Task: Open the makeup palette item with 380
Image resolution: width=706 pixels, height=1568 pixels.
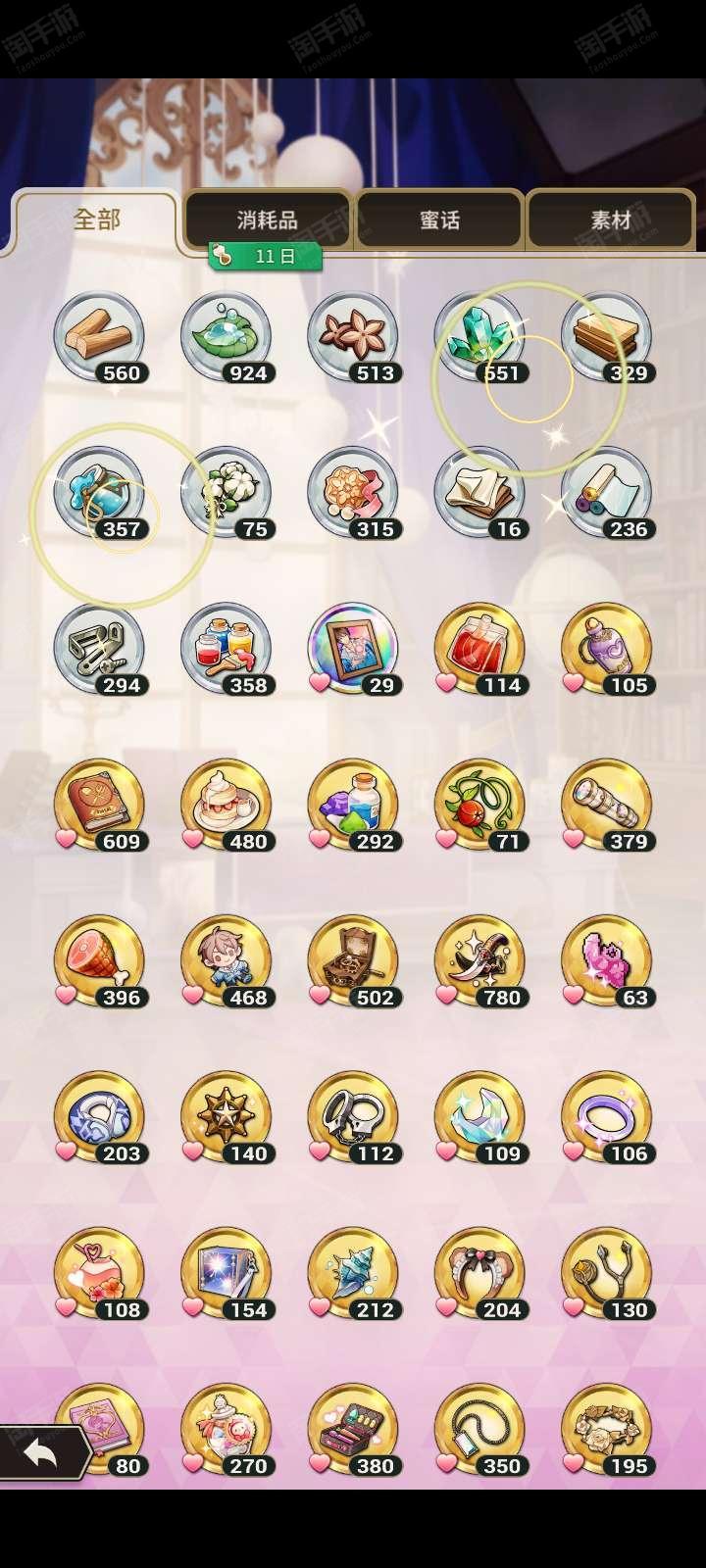Action: click(x=353, y=1431)
